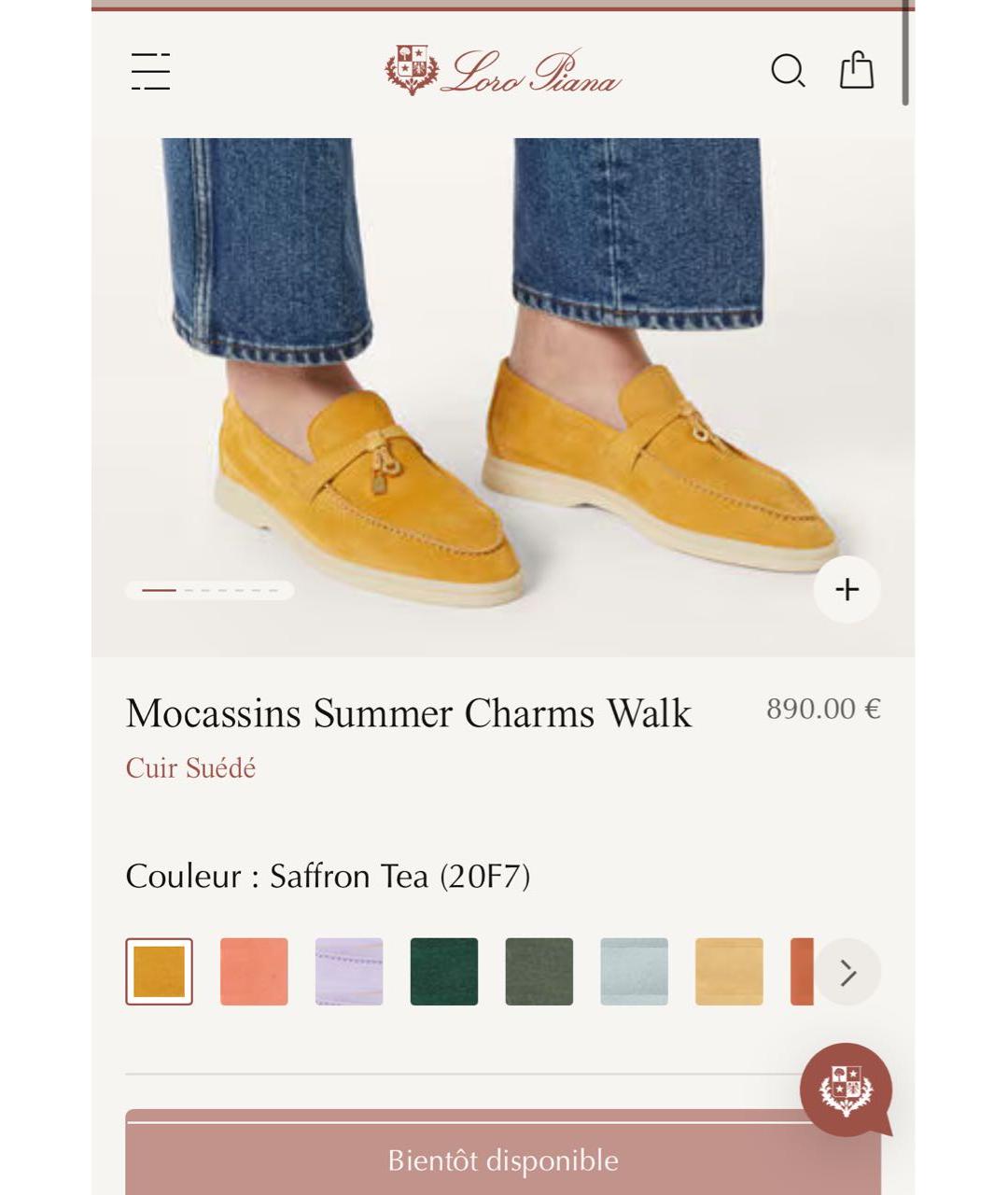
Task: Select the Saffron Tea color swatch
Action: point(160,972)
